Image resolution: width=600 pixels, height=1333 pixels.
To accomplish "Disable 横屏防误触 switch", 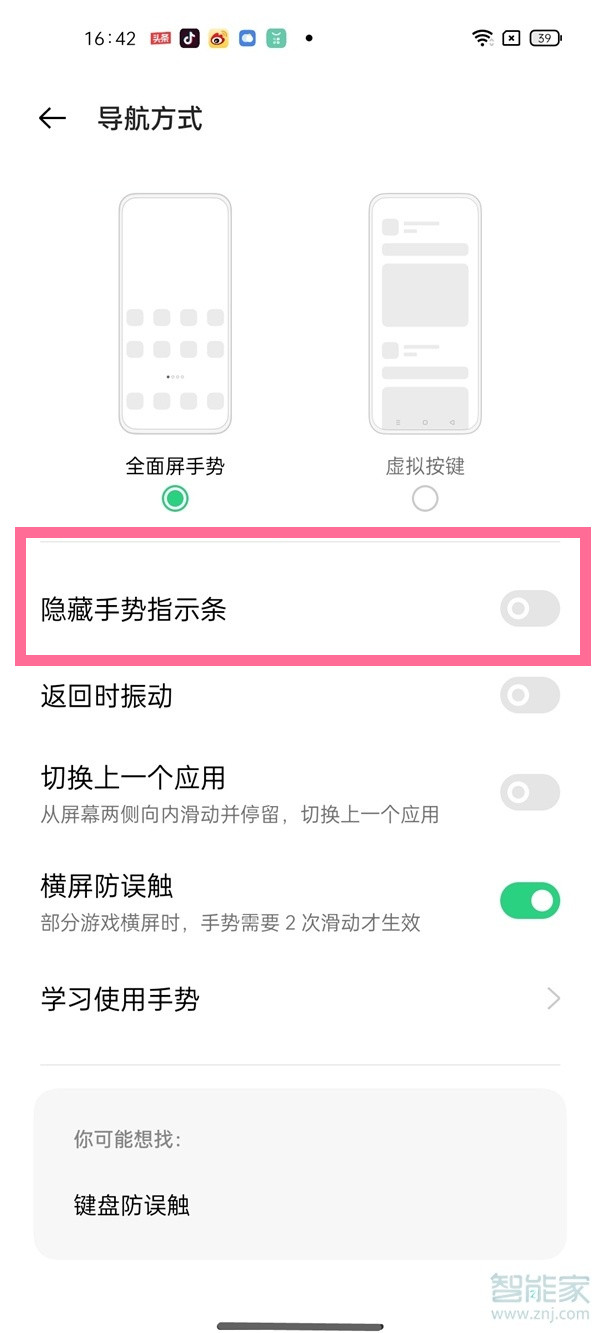I will pos(529,901).
